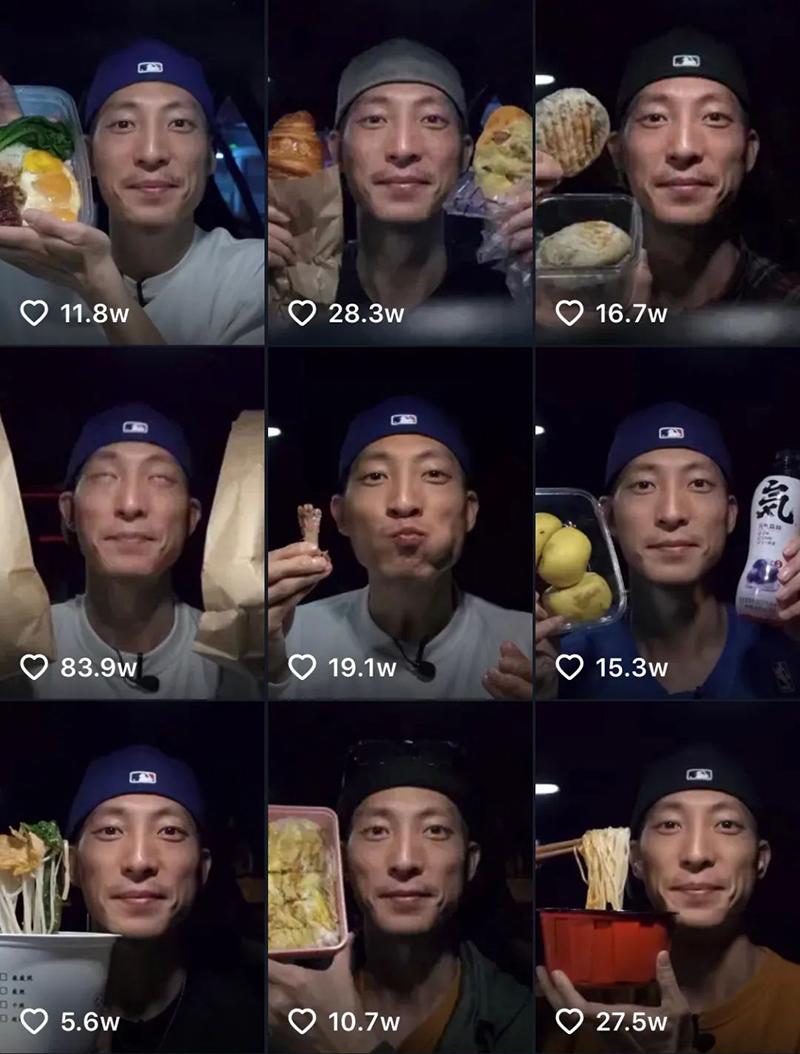Play the croissant video with 28.3w likes
This screenshot has width=800, height=1054.
[x=400, y=172]
